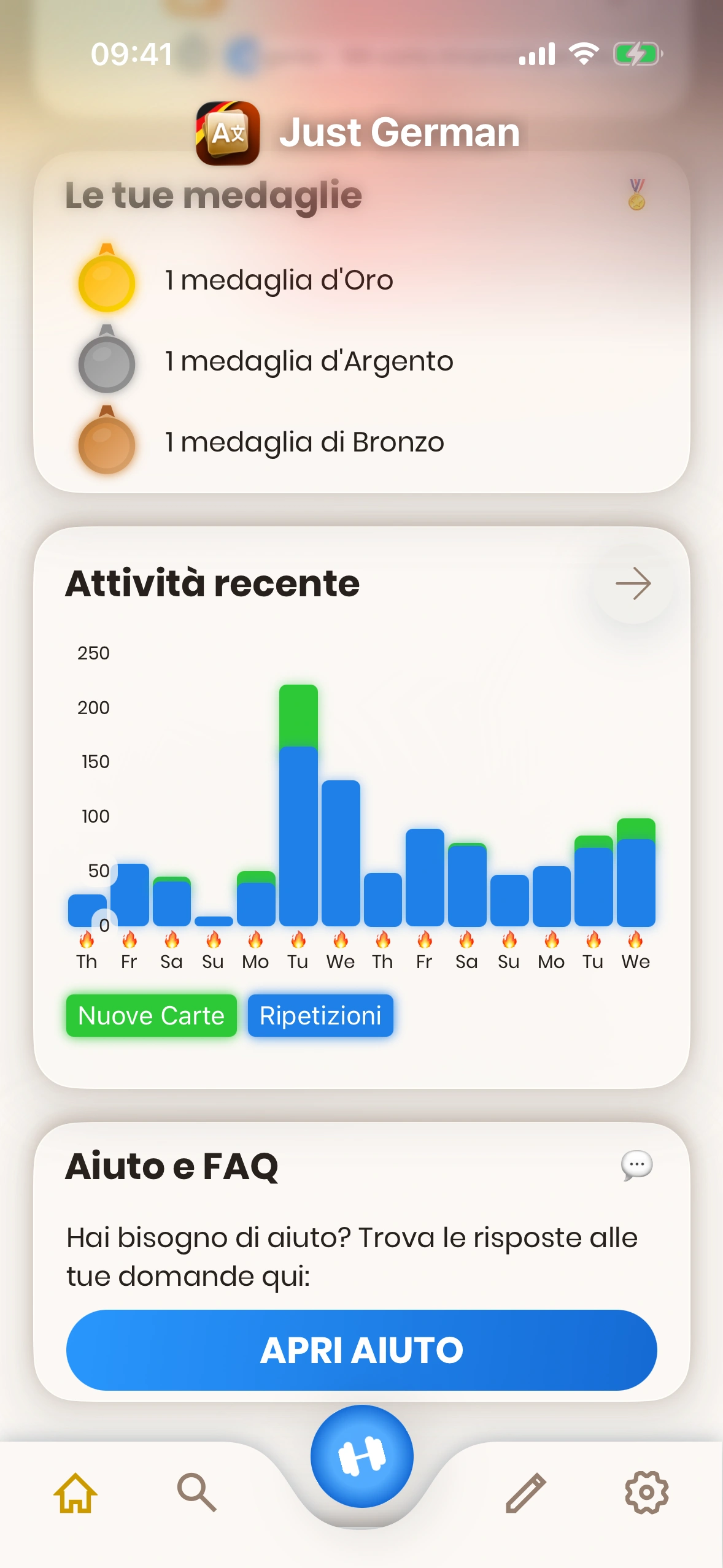Tap the APRI AIUTO button
Screen dimensions: 723x1568
(361, 1350)
